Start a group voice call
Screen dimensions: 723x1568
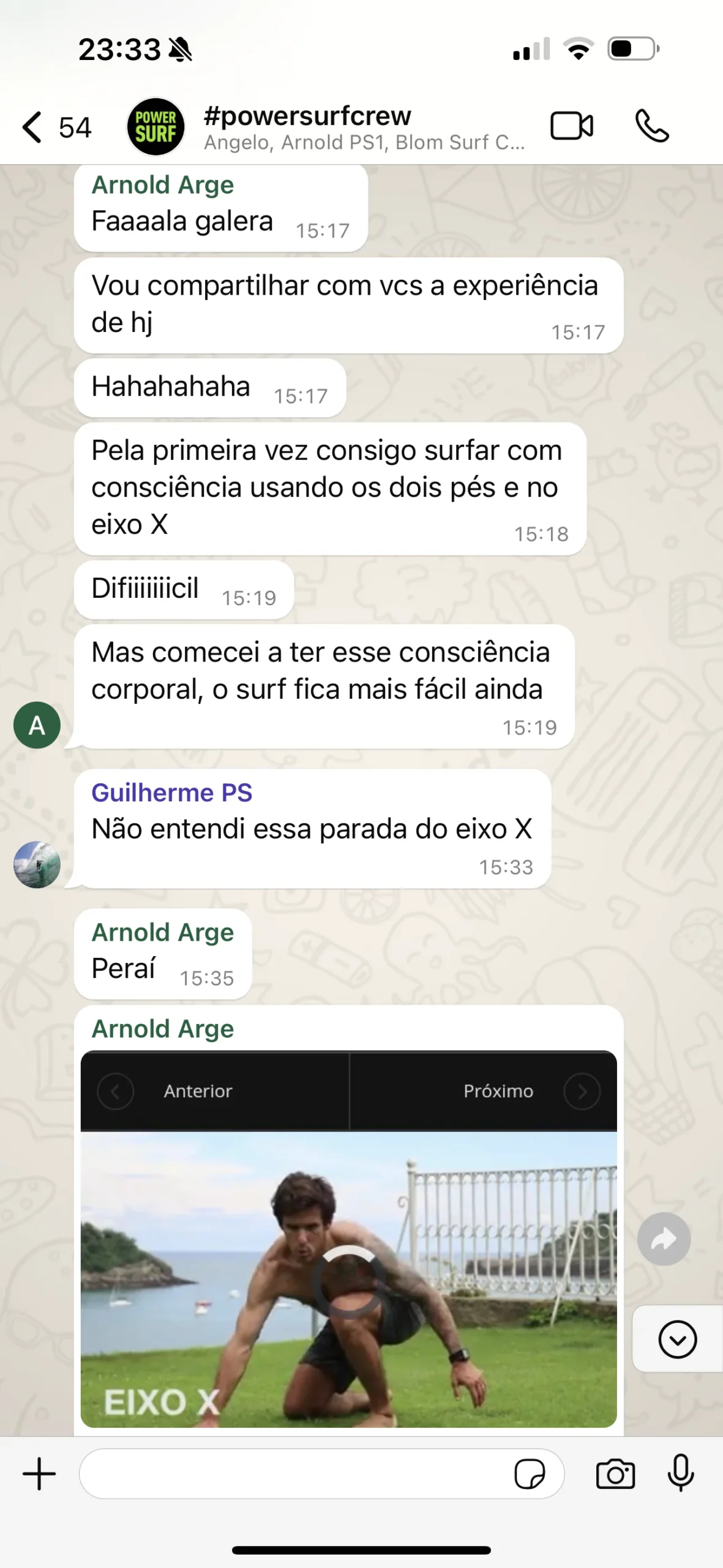pos(652,127)
